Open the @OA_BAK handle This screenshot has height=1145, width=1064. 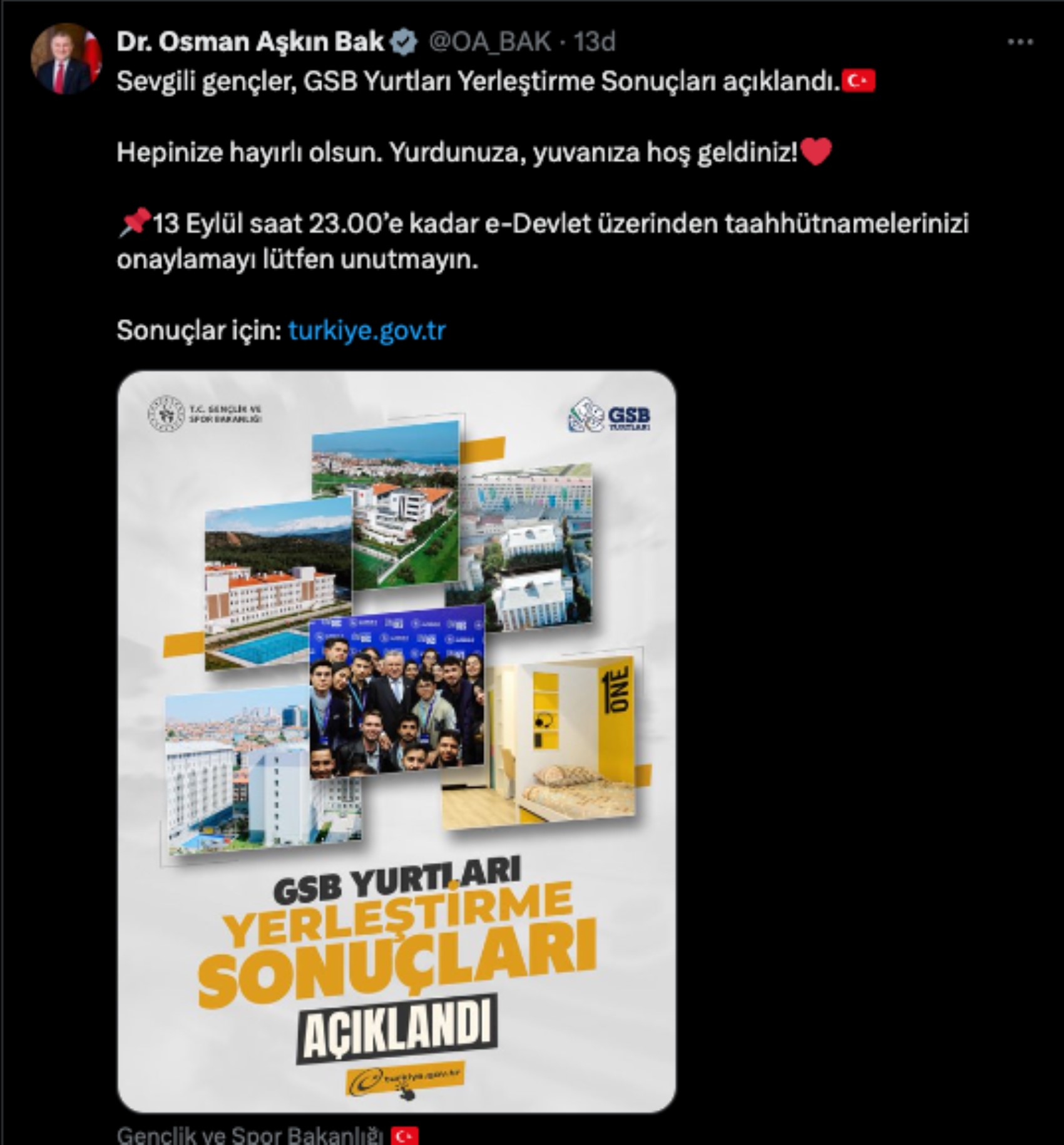(489, 42)
